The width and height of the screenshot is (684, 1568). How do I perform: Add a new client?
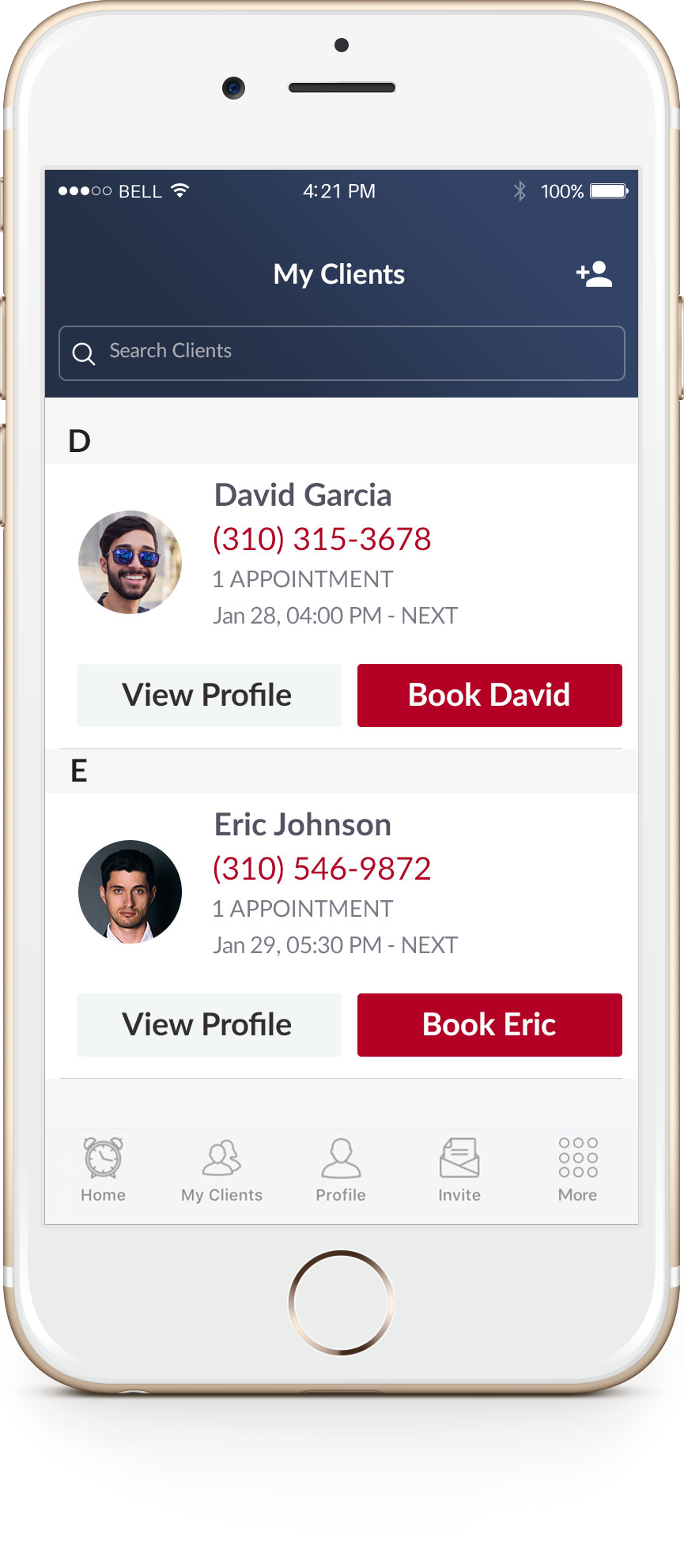tap(595, 274)
